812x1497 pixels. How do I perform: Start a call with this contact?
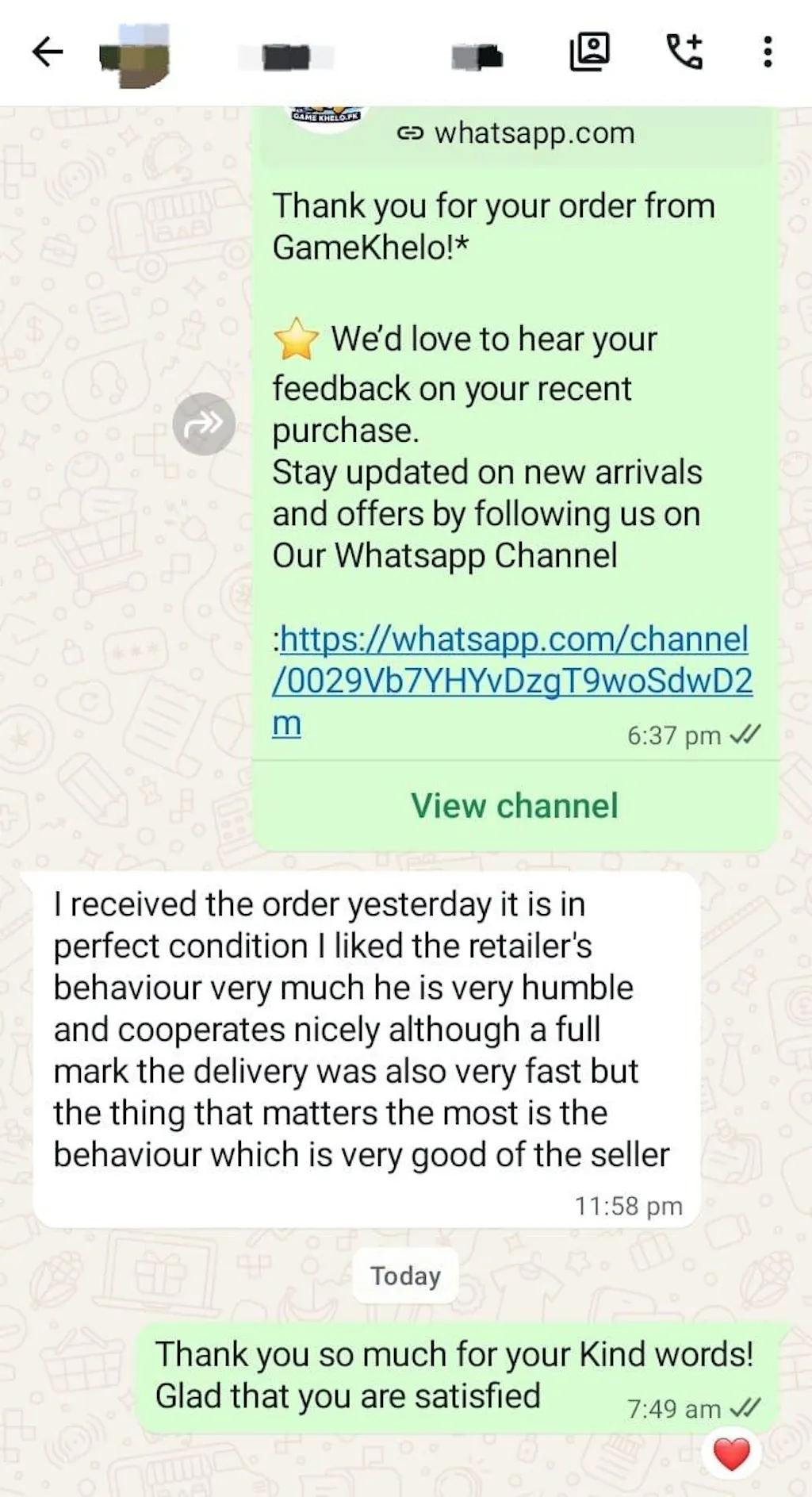pos(684,52)
